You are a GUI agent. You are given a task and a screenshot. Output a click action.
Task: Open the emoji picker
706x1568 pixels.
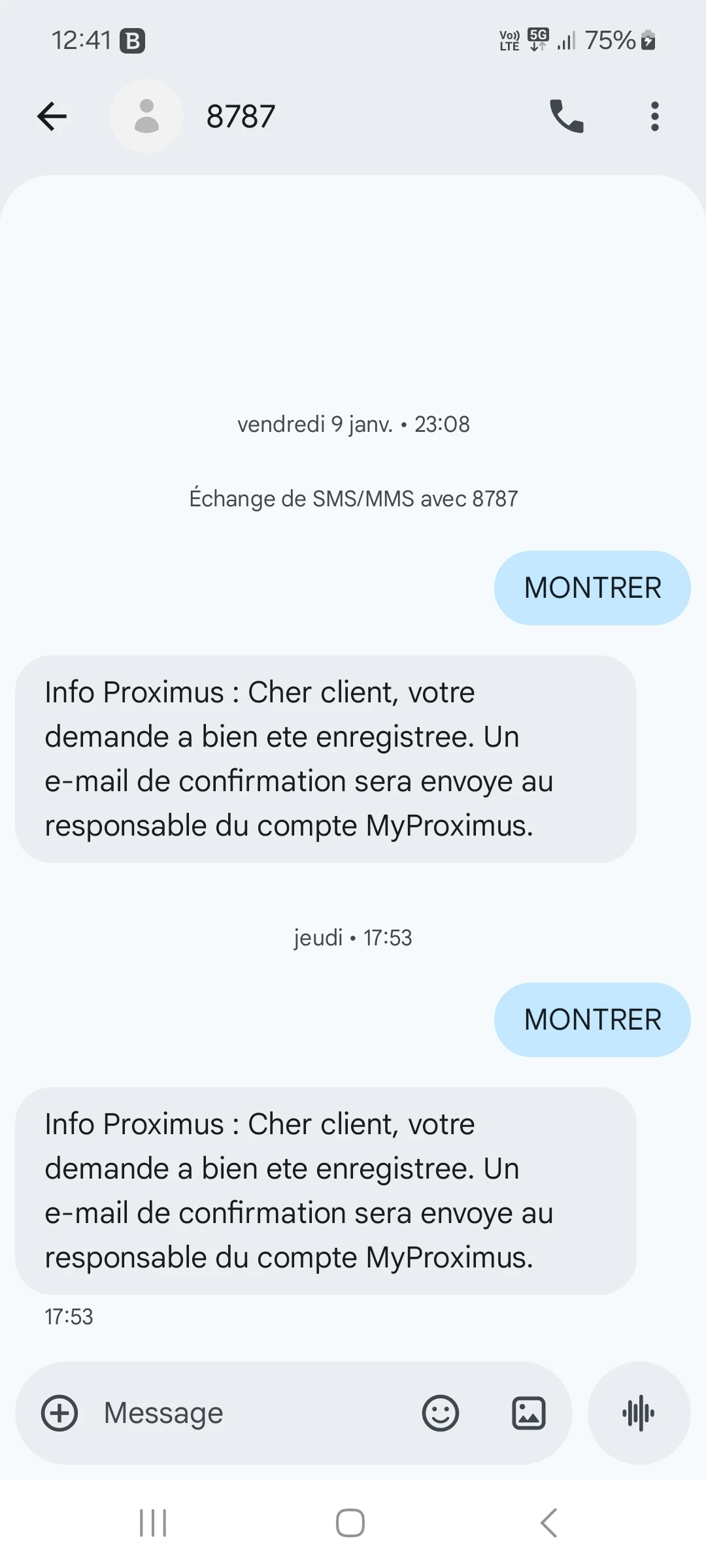click(441, 1413)
